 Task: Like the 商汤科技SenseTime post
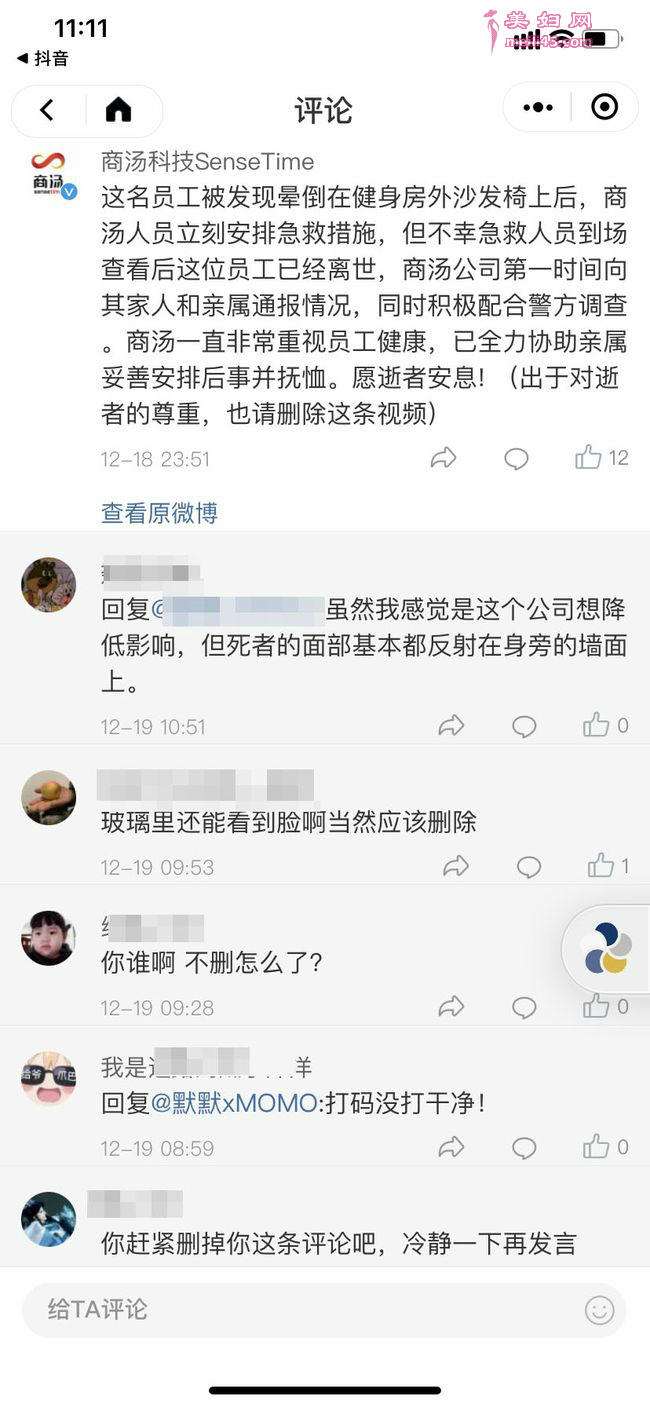click(x=589, y=458)
